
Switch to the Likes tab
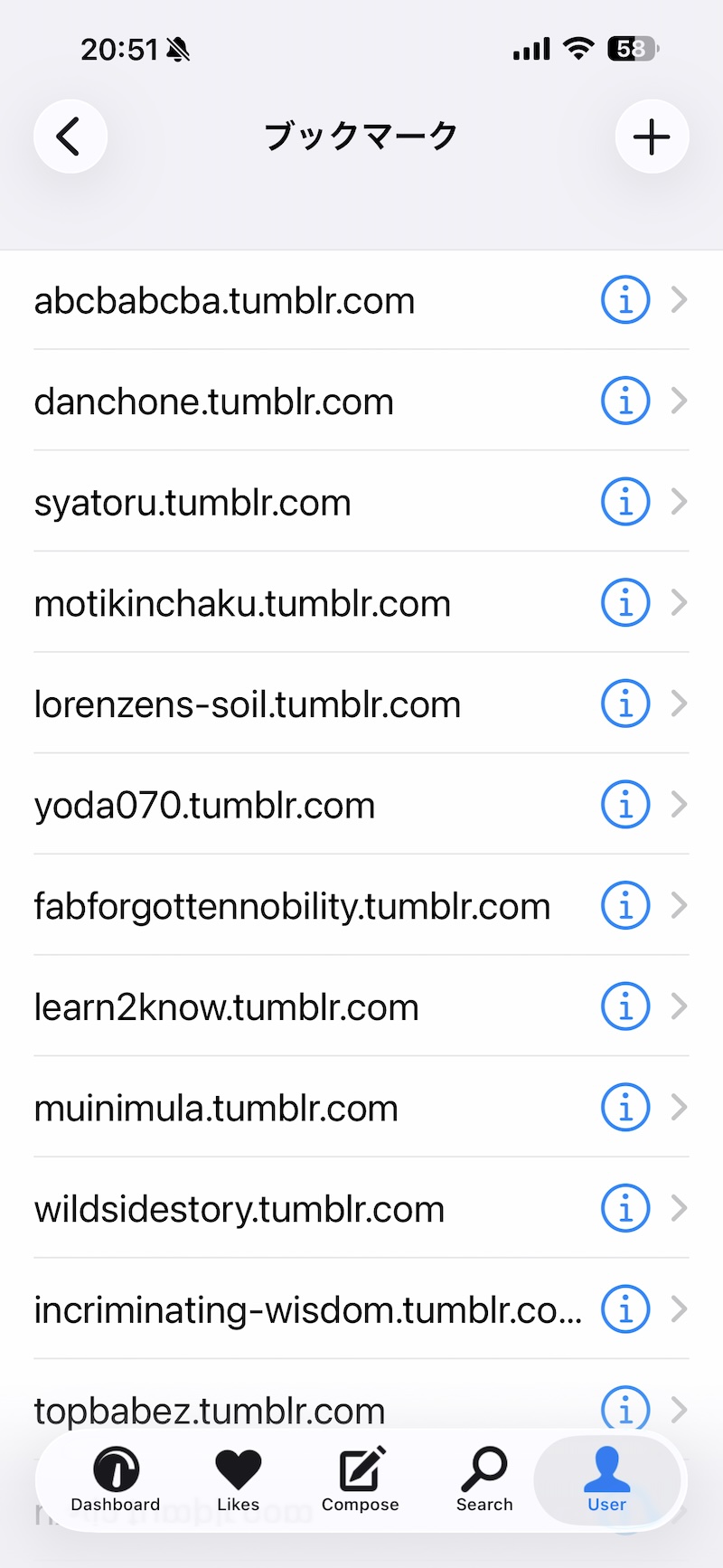238,1479
